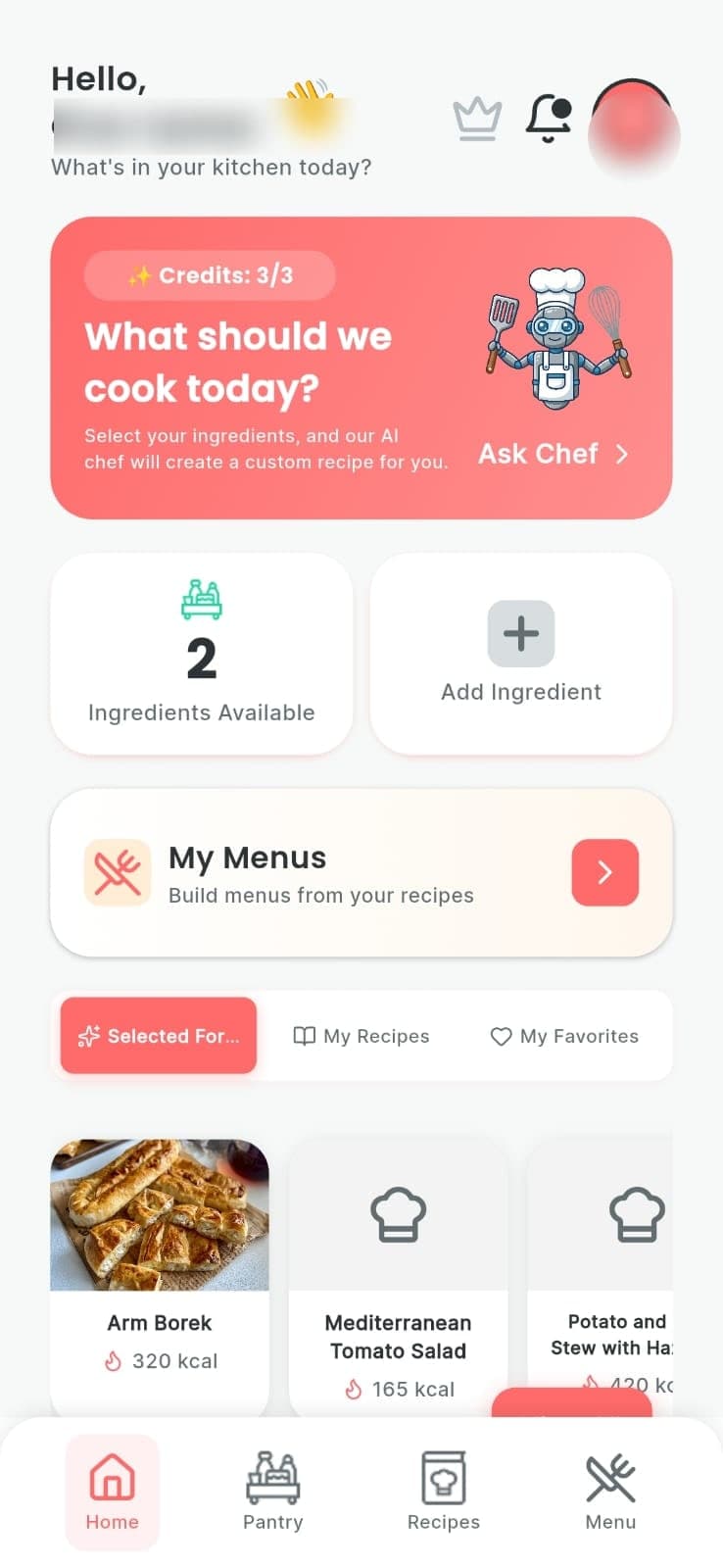
Task: Switch to the My Favorites tab
Action: [564, 1036]
